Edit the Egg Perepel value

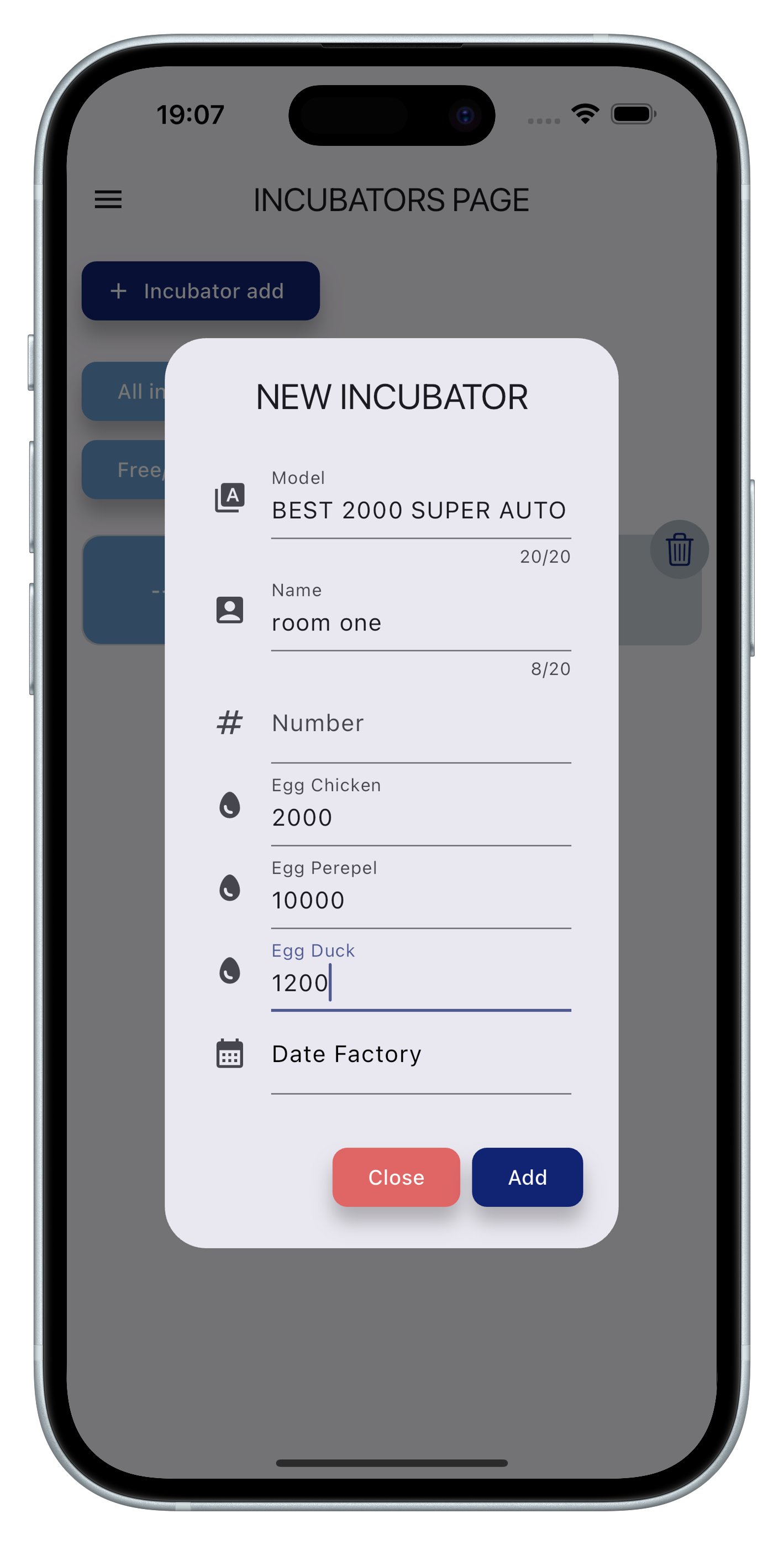point(420,900)
